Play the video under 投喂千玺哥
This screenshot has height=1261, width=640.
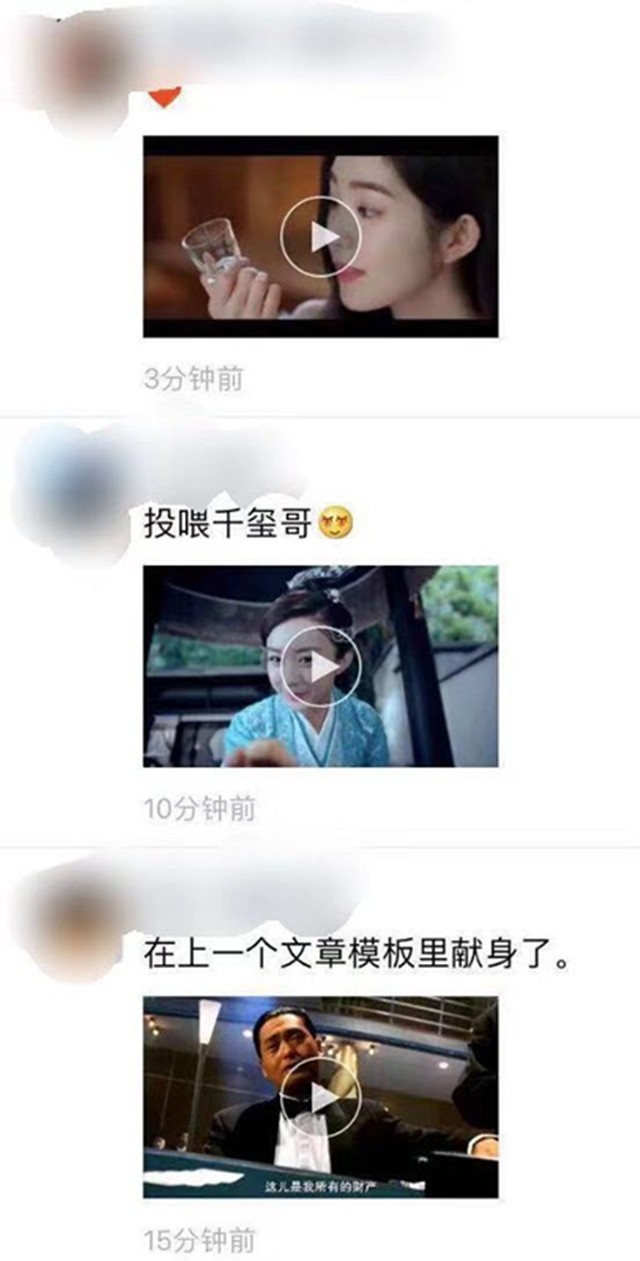[320, 667]
